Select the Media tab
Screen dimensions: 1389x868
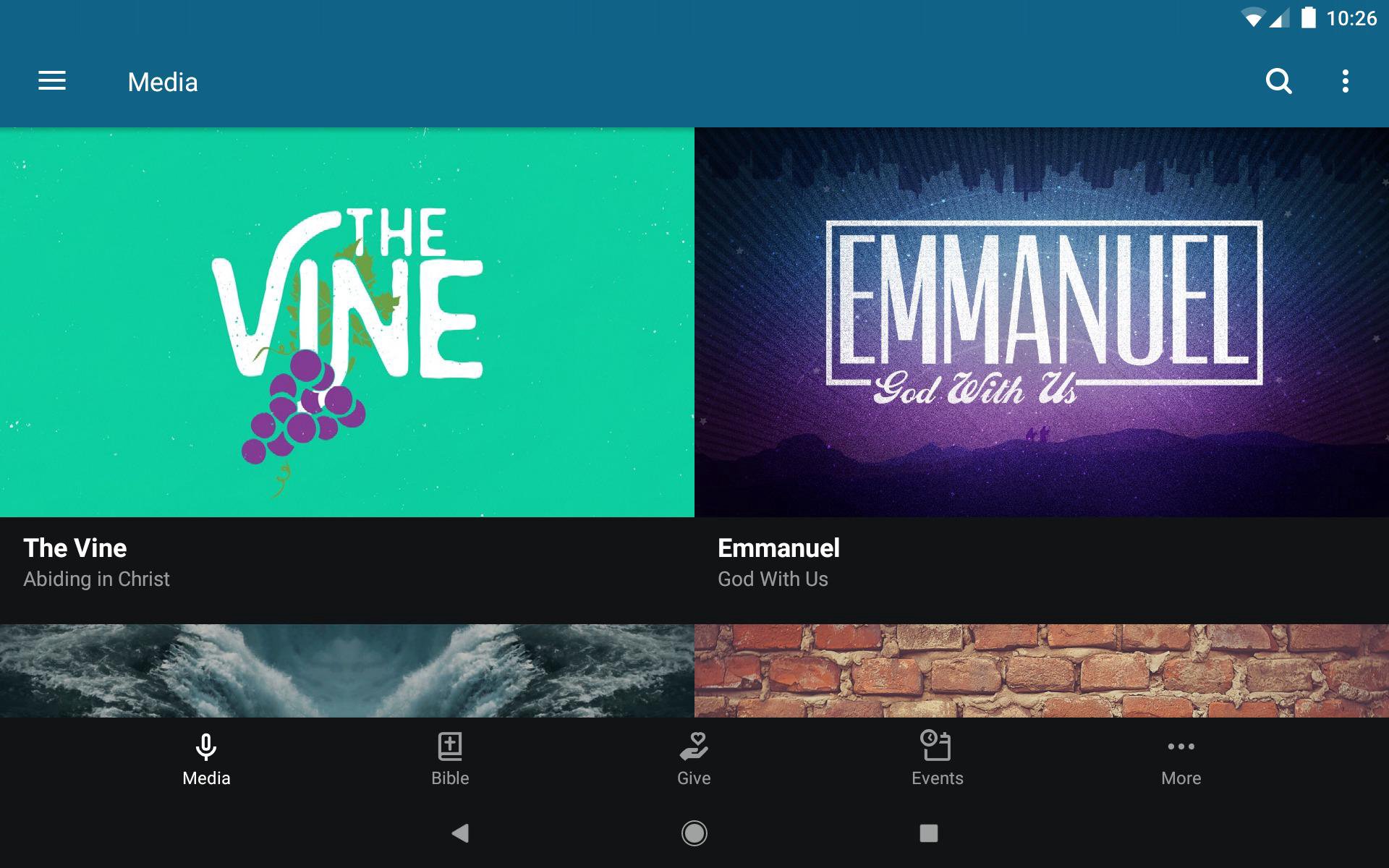click(206, 759)
